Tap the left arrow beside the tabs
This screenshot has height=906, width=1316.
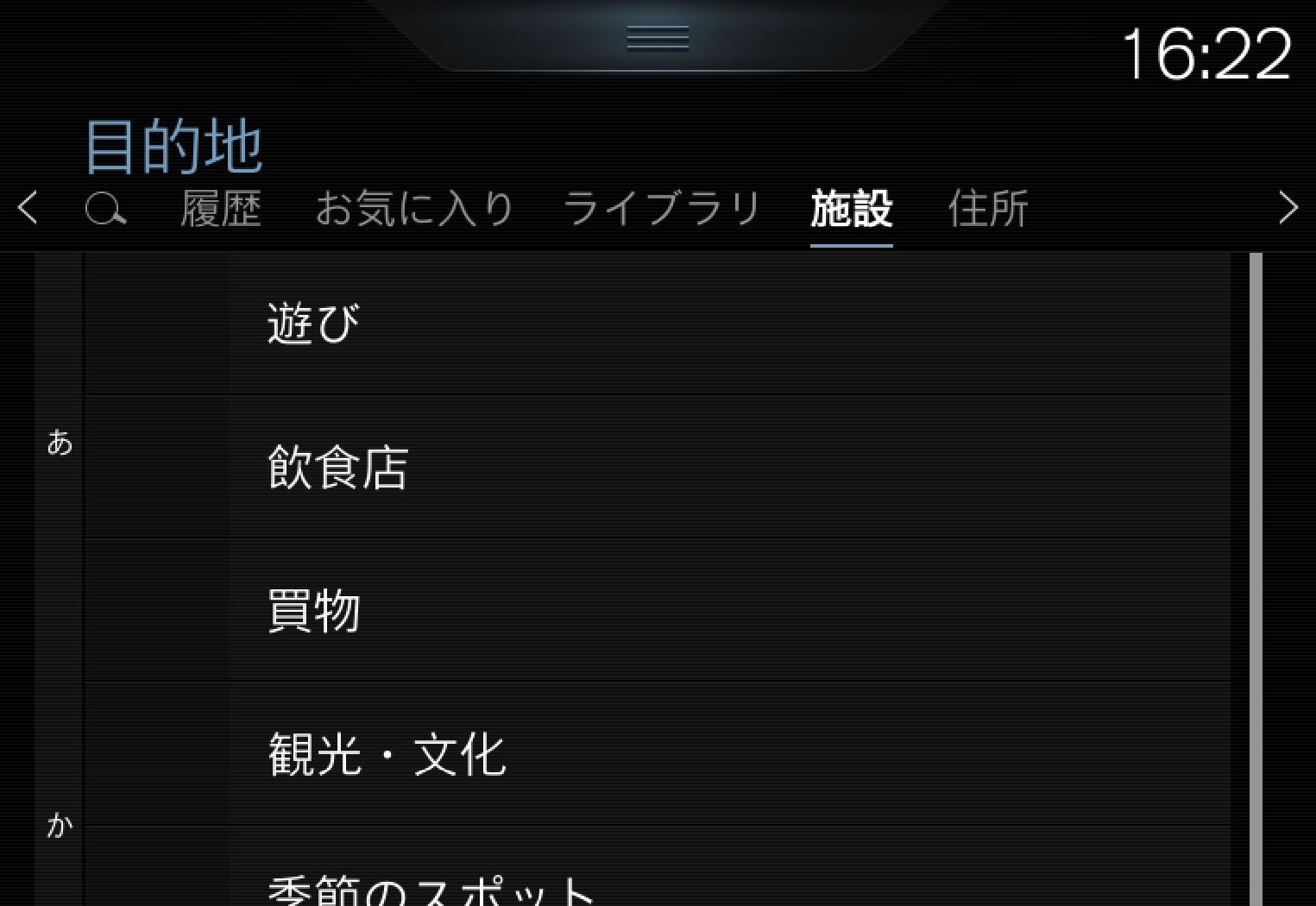tap(28, 209)
